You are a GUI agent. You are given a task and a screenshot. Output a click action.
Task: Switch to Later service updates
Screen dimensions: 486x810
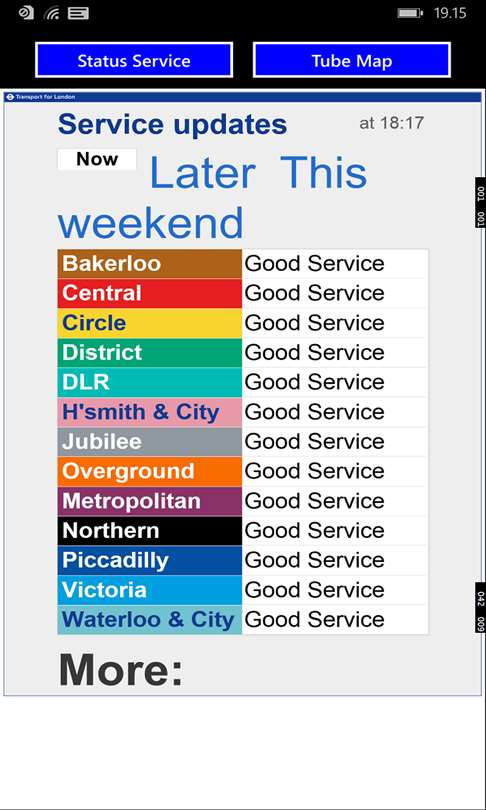coord(202,173)
